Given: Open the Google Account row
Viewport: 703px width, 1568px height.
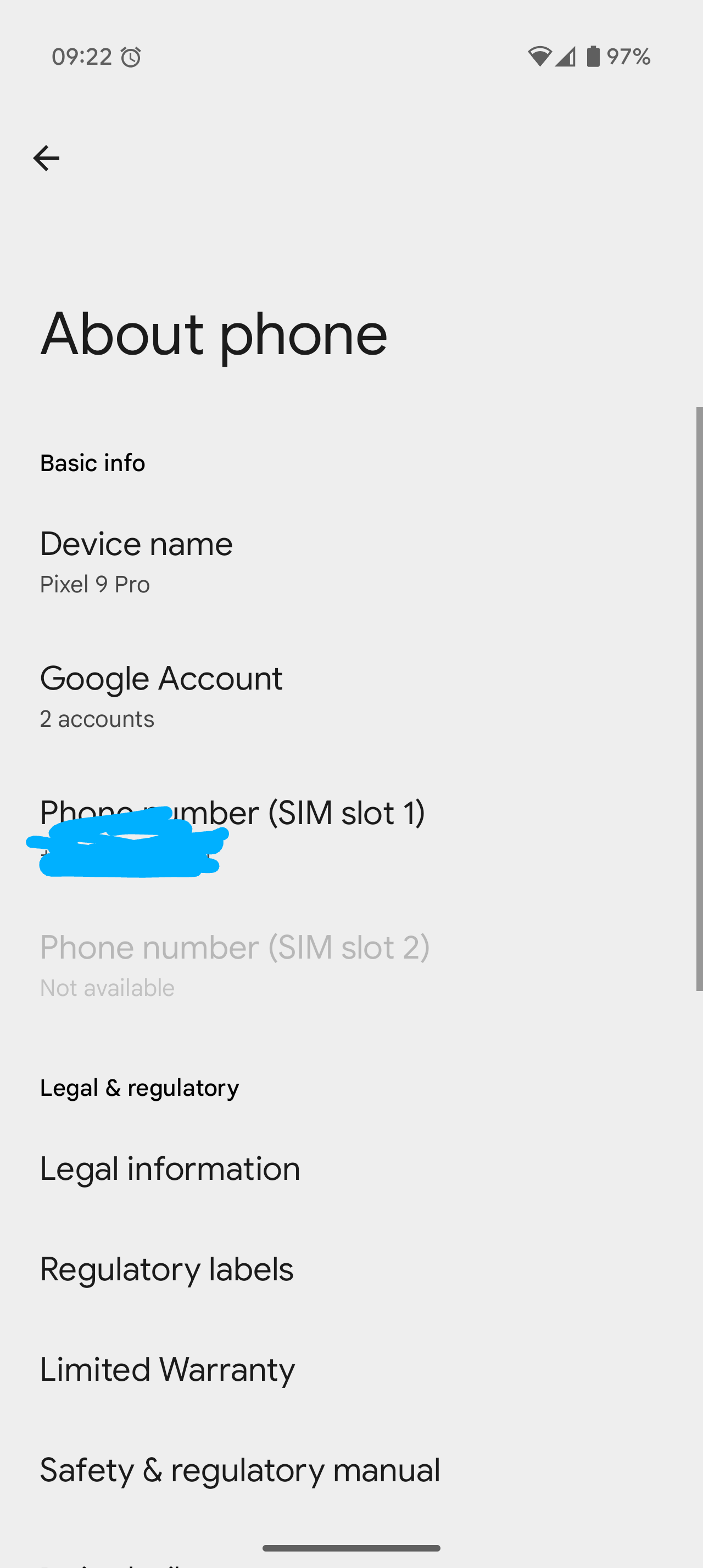Looking at the screenshot, I should tap(351, 696).
